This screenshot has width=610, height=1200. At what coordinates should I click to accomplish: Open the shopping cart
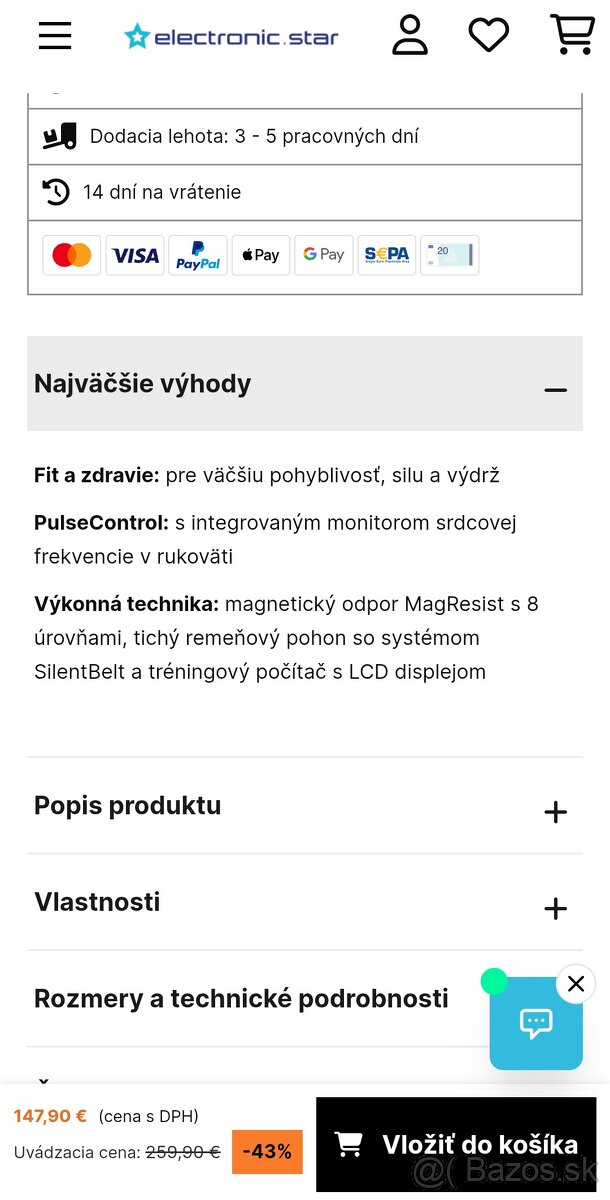[572, 36]
